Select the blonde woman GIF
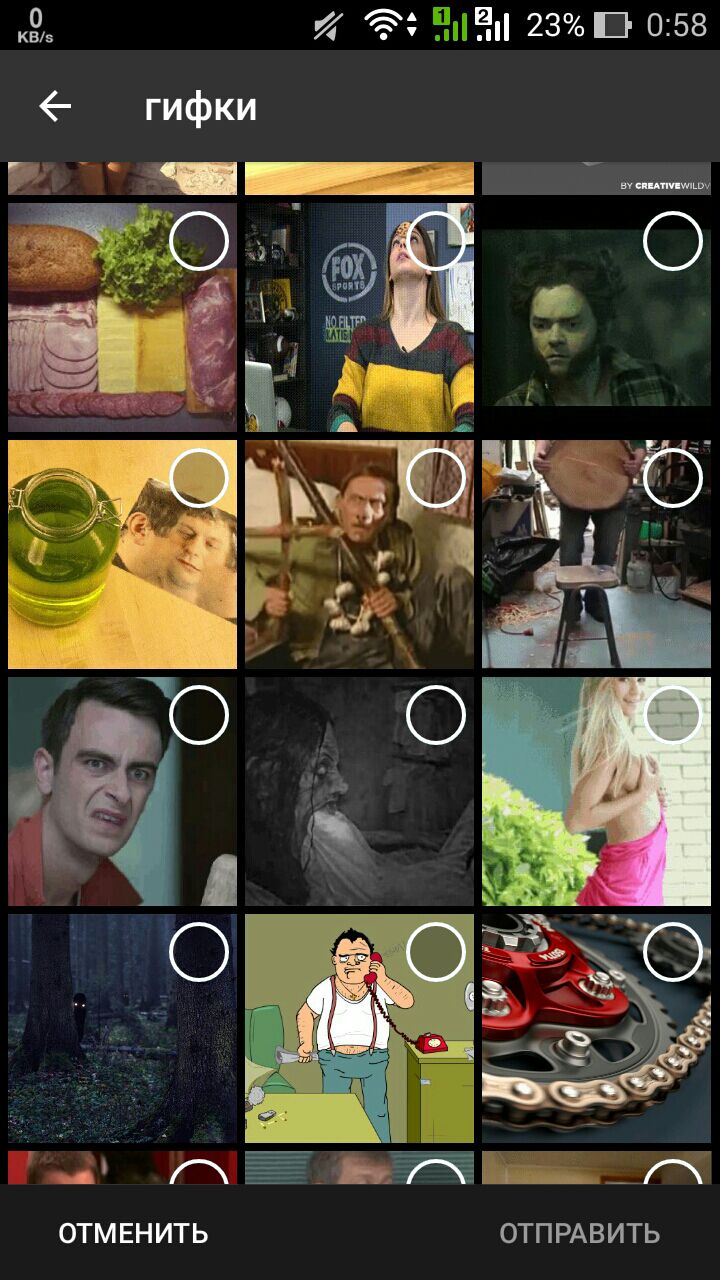The image size is (720, 1280). pos(673,715)
